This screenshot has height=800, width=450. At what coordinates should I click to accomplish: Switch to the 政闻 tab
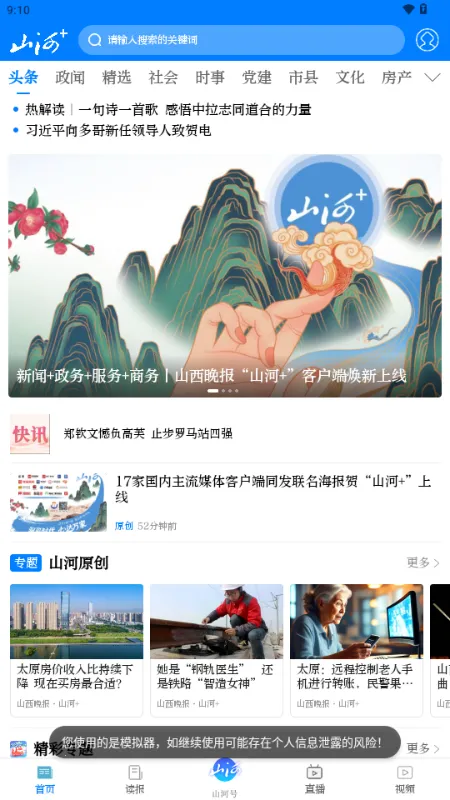(x=70, y=78)
